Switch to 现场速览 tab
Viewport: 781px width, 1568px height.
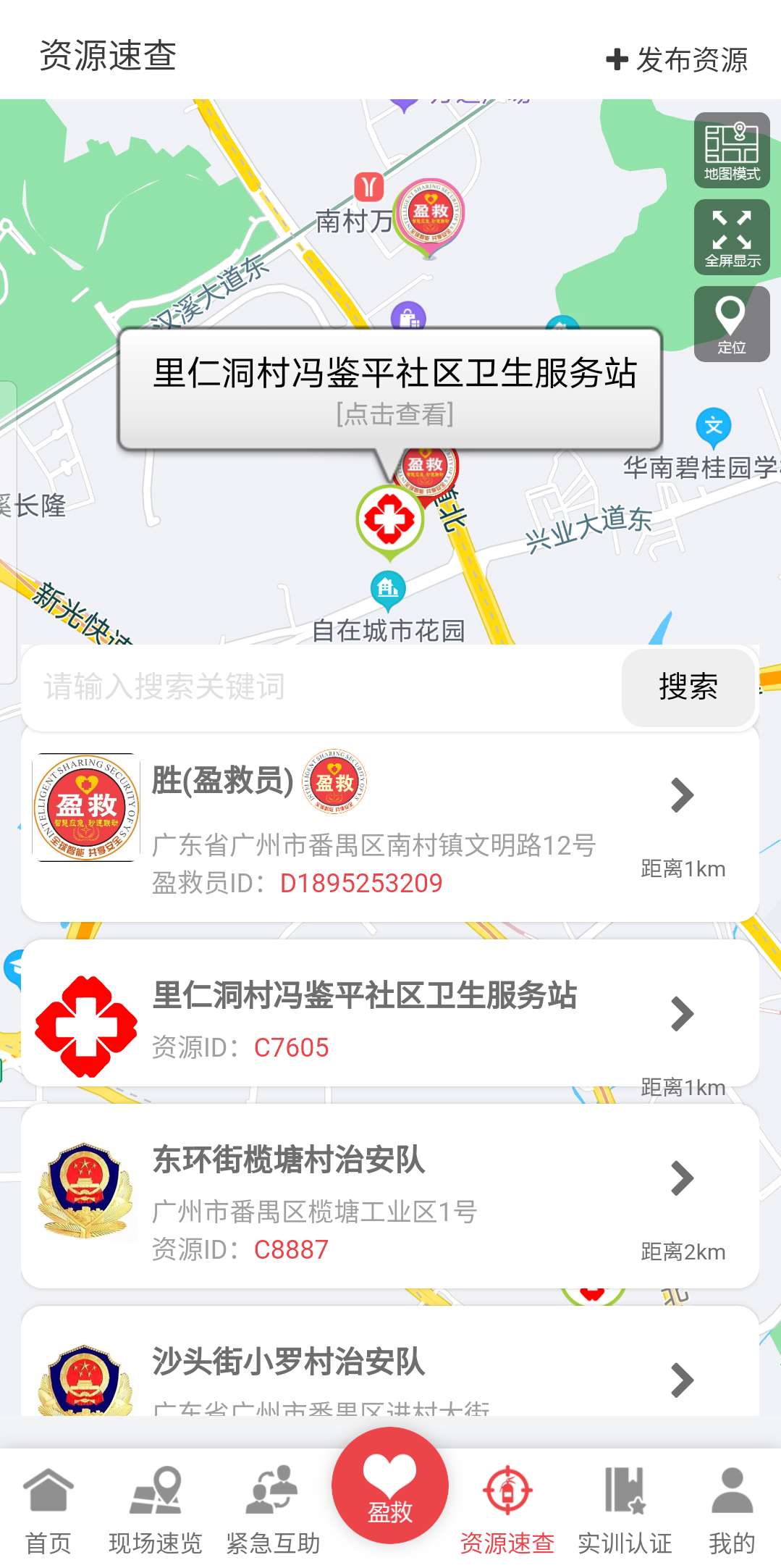(155, 1510)
